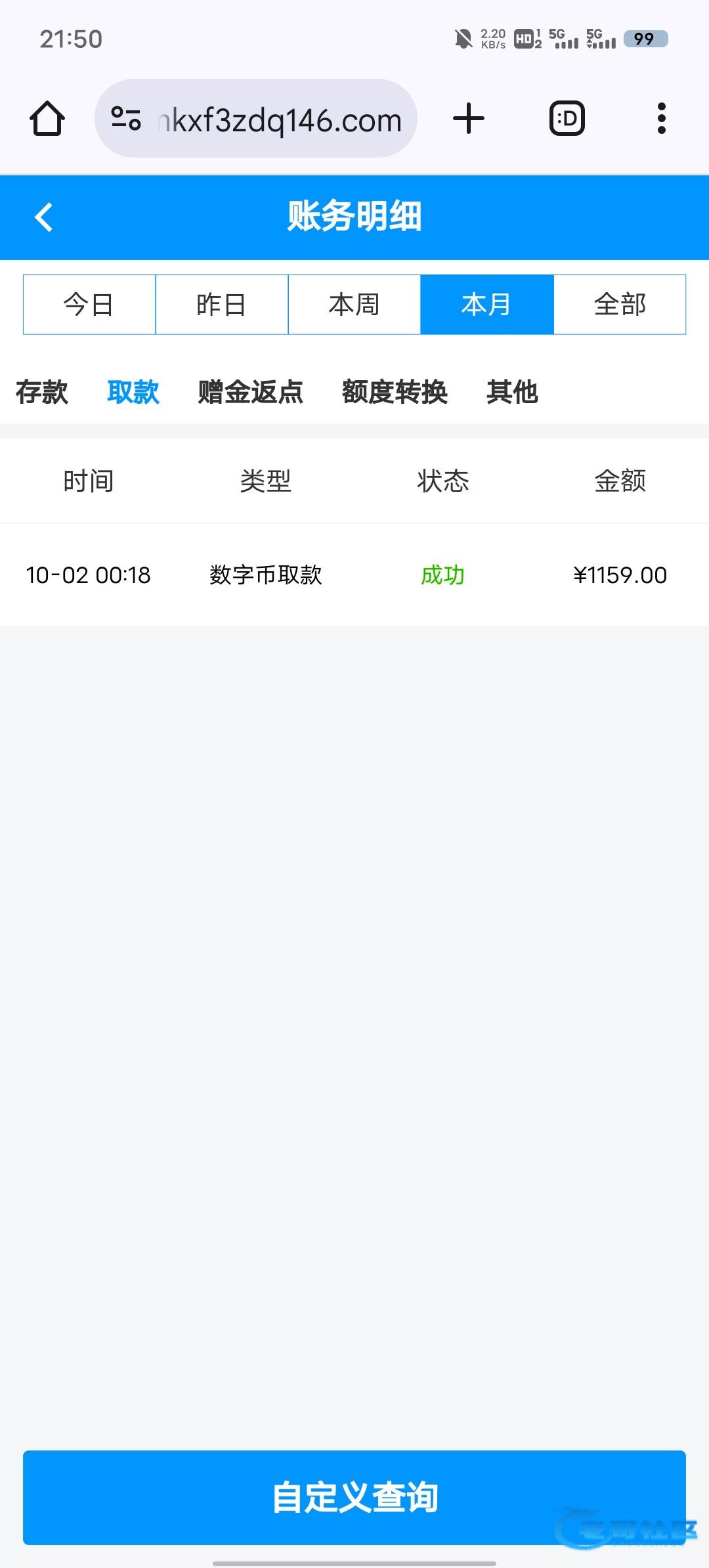Select the 取款 tab
The image size is (709, 1568).
point(133,392)
